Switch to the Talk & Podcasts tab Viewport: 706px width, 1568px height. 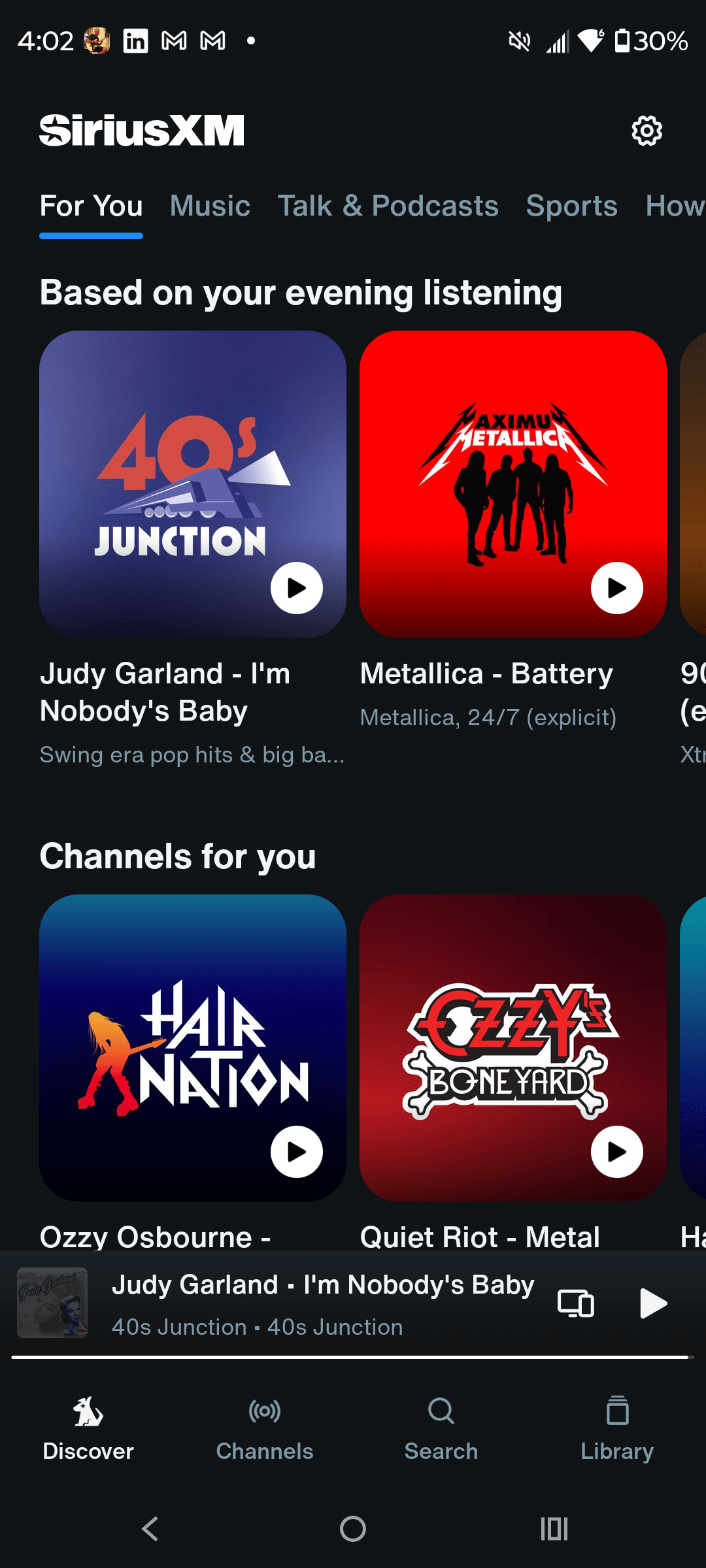[x=388, y=206]
